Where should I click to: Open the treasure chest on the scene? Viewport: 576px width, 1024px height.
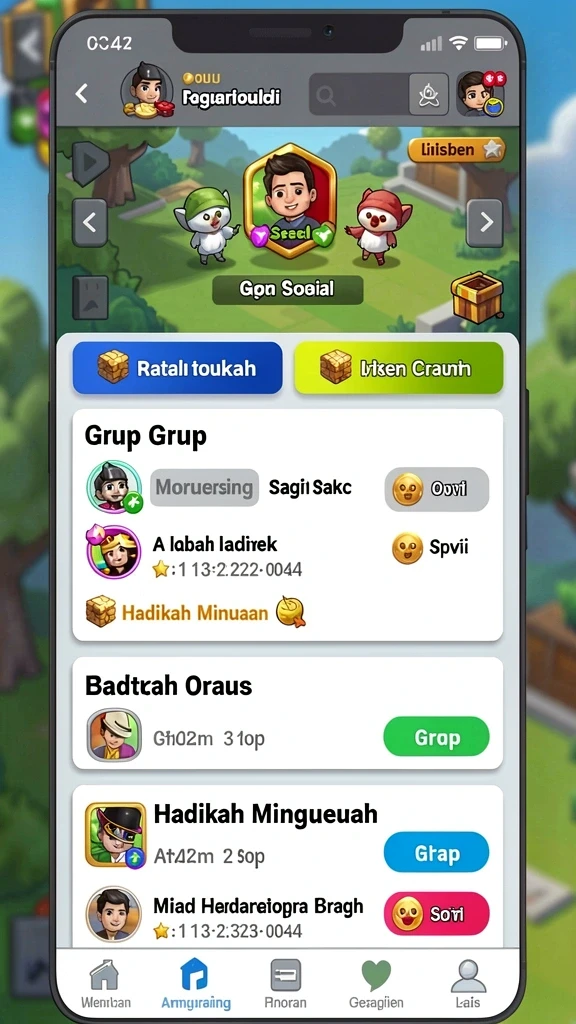477,297
